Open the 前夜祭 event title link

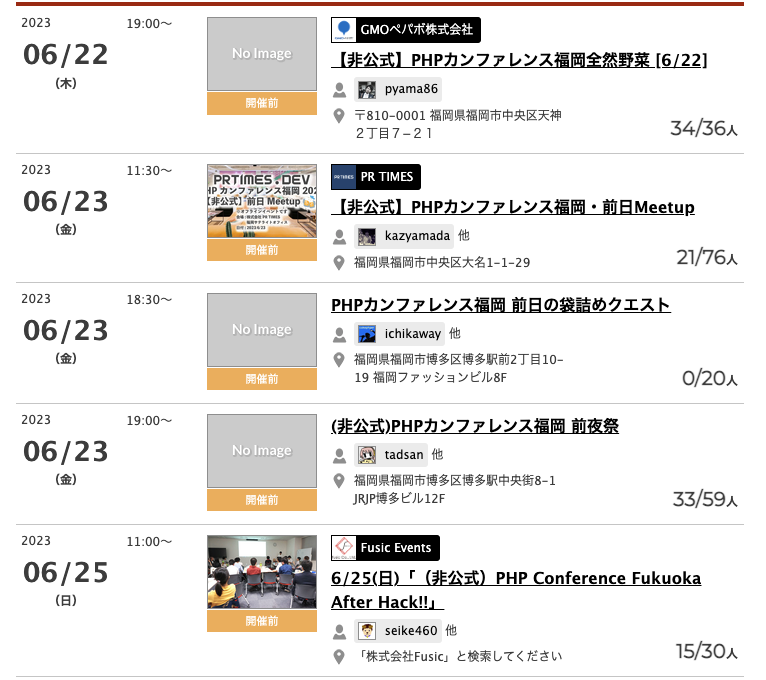point(475,426)
